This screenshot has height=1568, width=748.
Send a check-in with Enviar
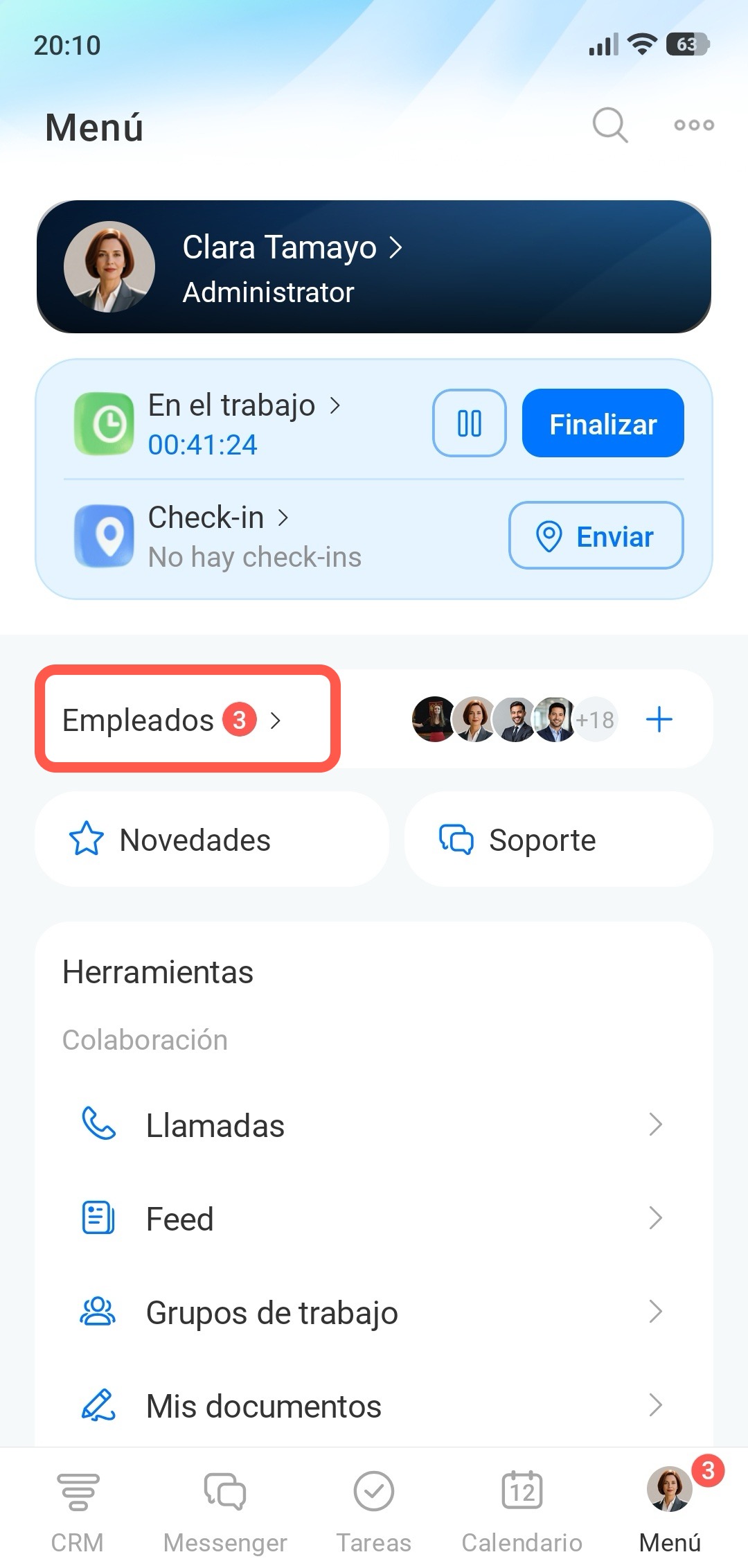tap(596, 536)
